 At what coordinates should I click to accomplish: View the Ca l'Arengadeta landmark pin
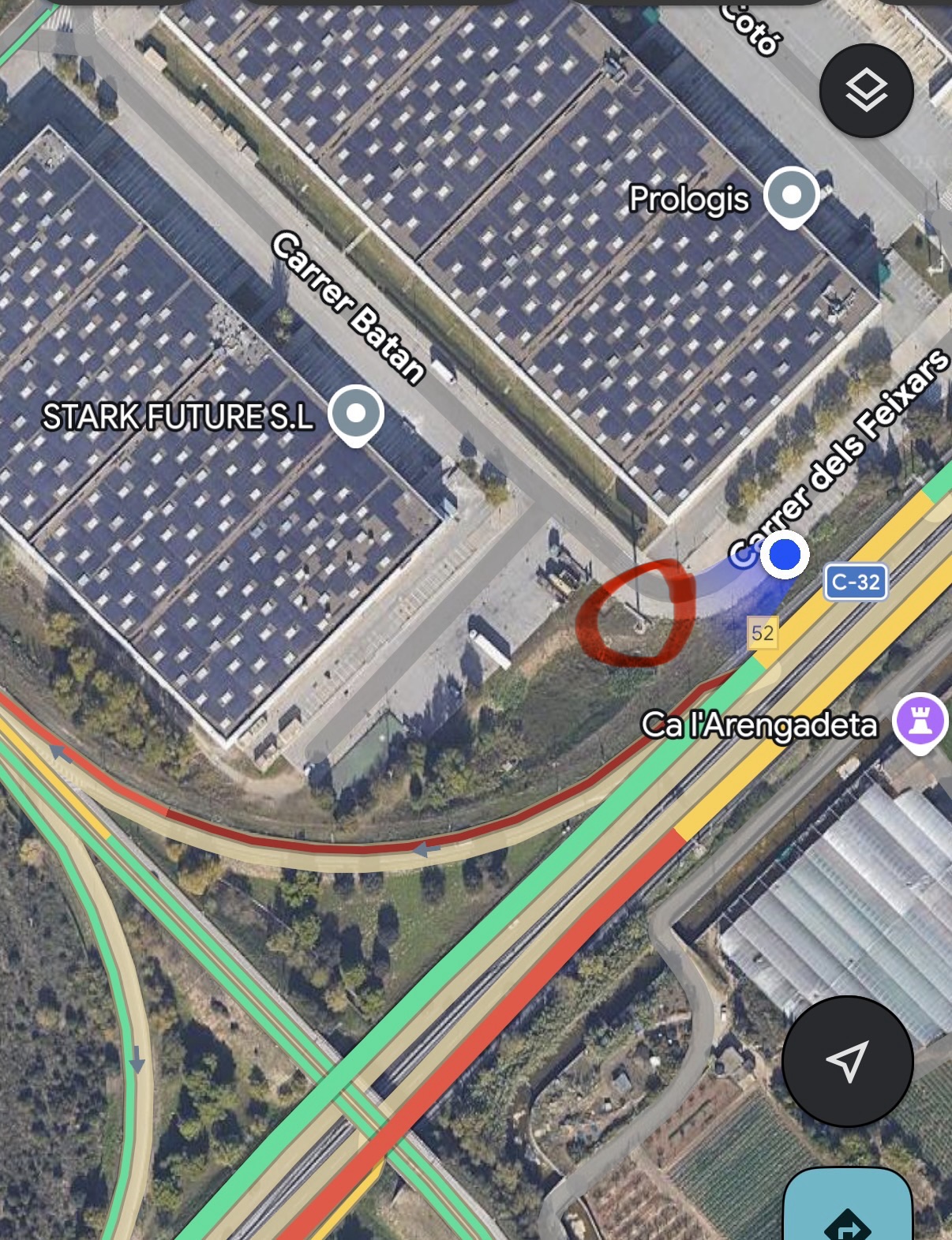click(x=920, y=721)
